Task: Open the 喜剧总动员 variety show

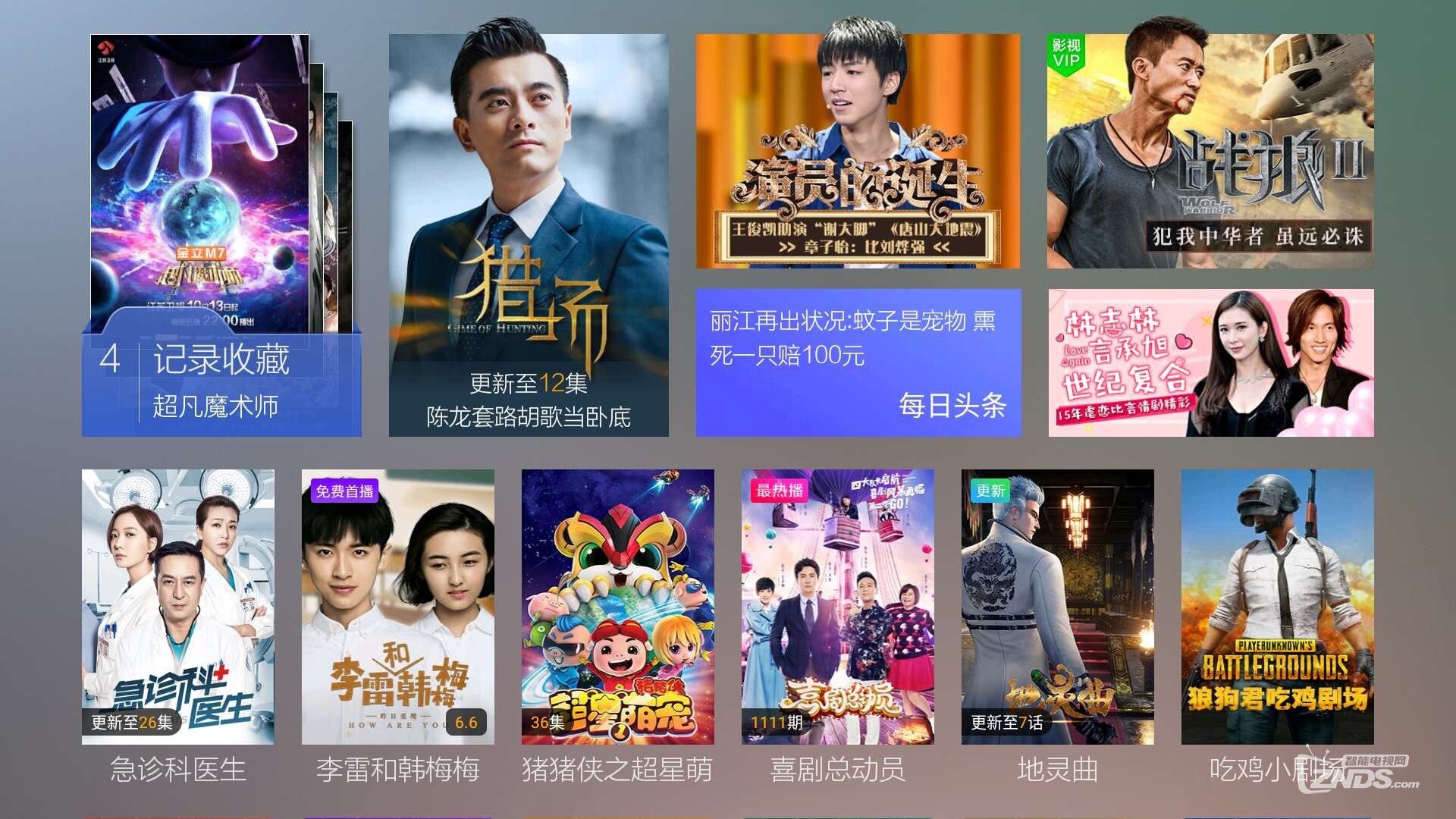Action: [x=837, y=607]
